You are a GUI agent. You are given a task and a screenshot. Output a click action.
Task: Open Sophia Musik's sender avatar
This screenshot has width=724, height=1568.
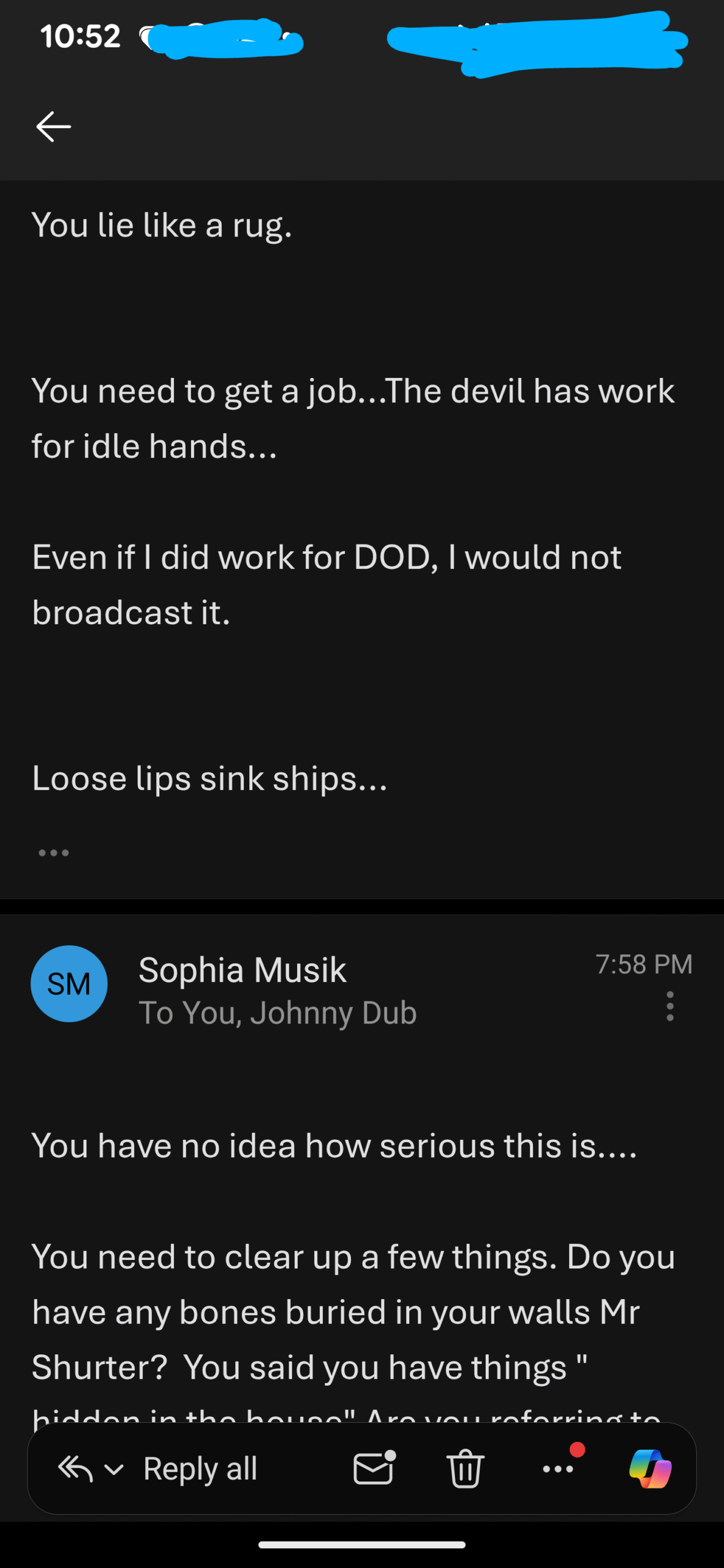[69, 984]
